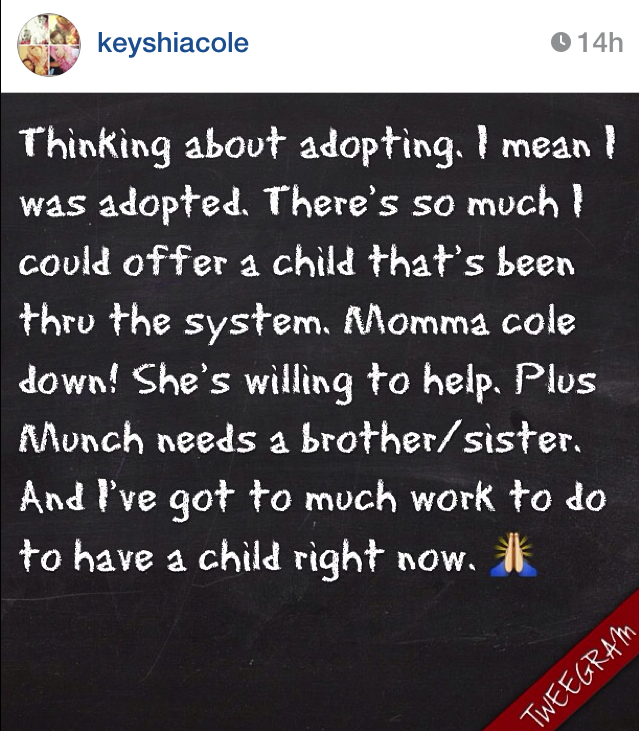Open the Tweegram text post image
This screenshot has width=639, height=731.
[x=319, y=410]
